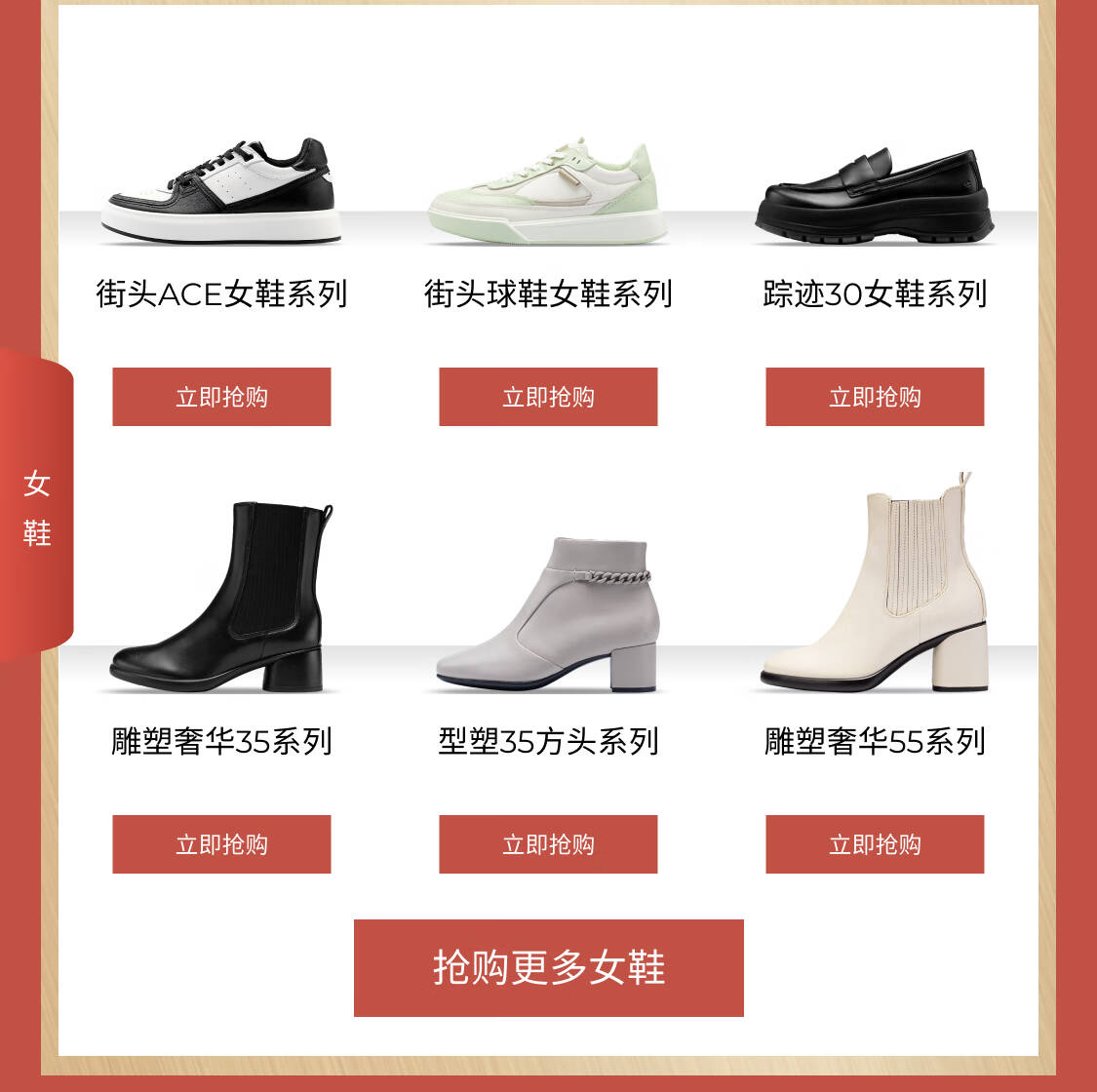This screenshot has height=1092, width=1097.
Task: Select the 女鞋 side tab
Action: pyautogui.click(x=37, y=507)
